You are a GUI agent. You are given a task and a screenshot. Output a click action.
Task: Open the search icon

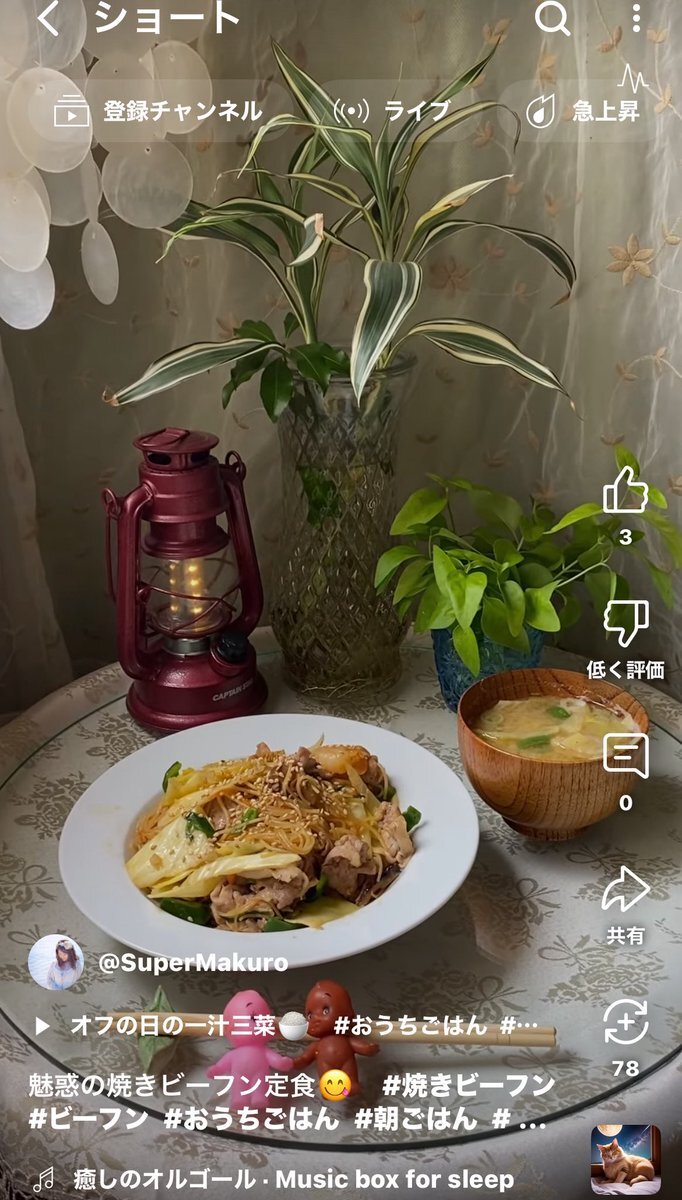[552, 18]
